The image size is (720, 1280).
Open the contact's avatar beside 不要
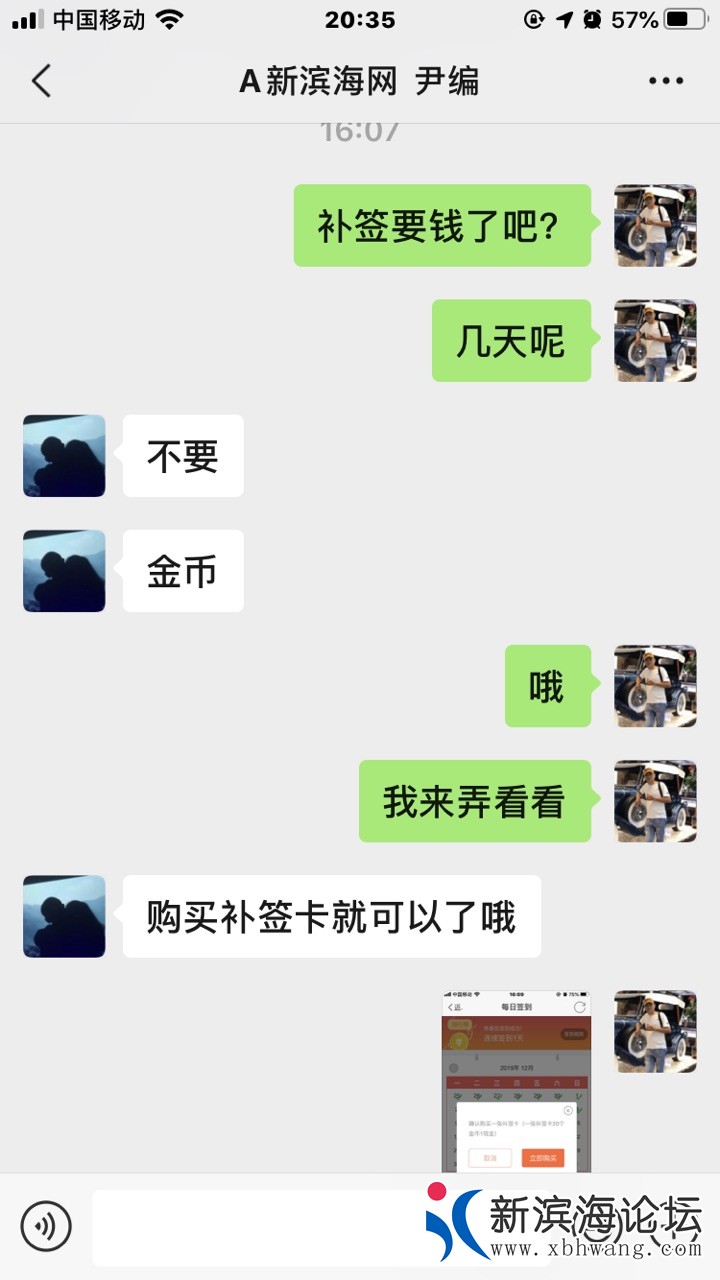coord(64,456)
